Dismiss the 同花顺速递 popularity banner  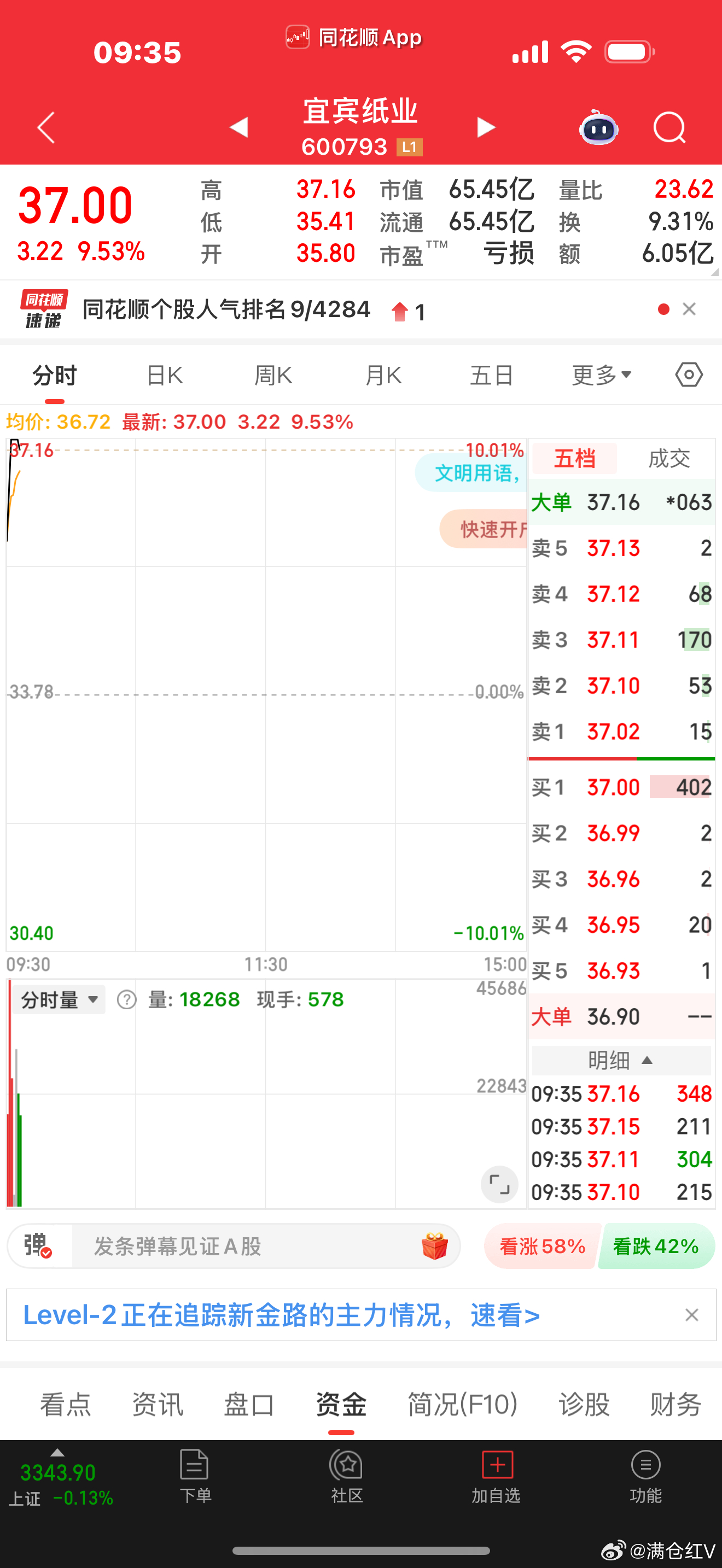[689, 309]
